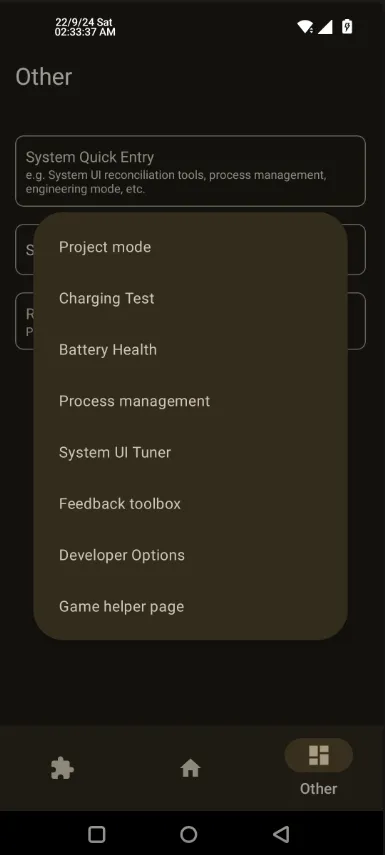Tap the System Quick Entry card
385x855 pixels.
pyautogui.click(x=190, y=171)
